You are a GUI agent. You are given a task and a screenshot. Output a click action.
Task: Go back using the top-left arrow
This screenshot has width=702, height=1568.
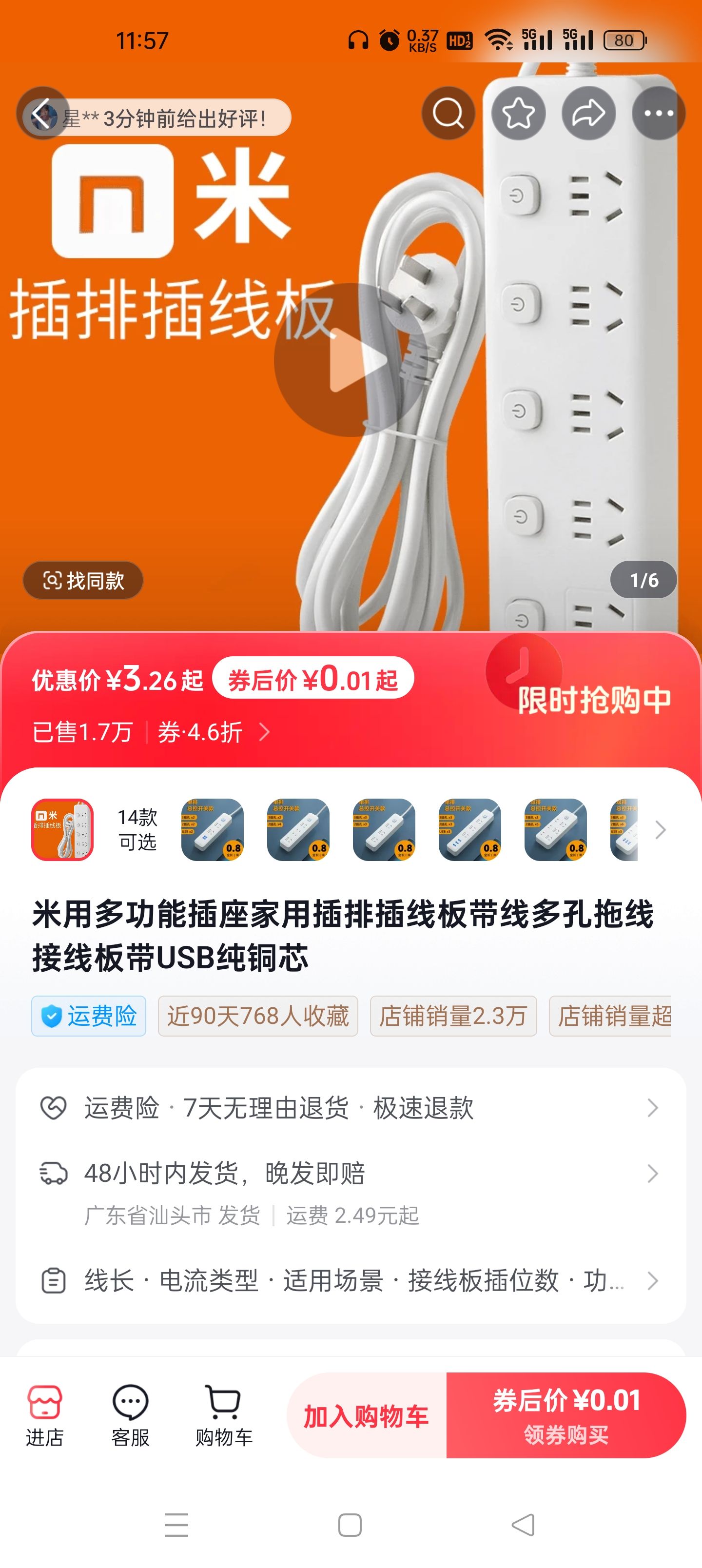click(42, 113)
